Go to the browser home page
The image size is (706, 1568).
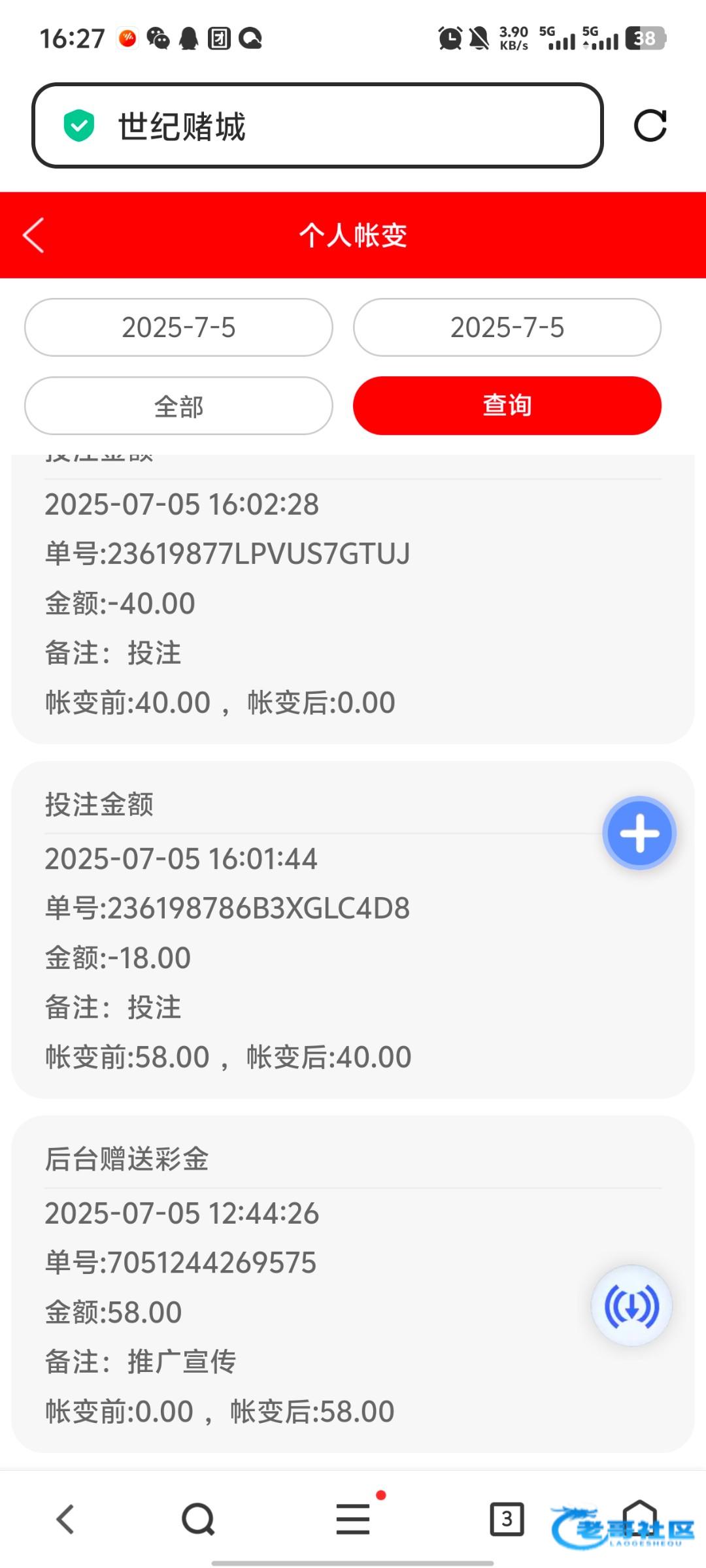tap(639, 1516)
